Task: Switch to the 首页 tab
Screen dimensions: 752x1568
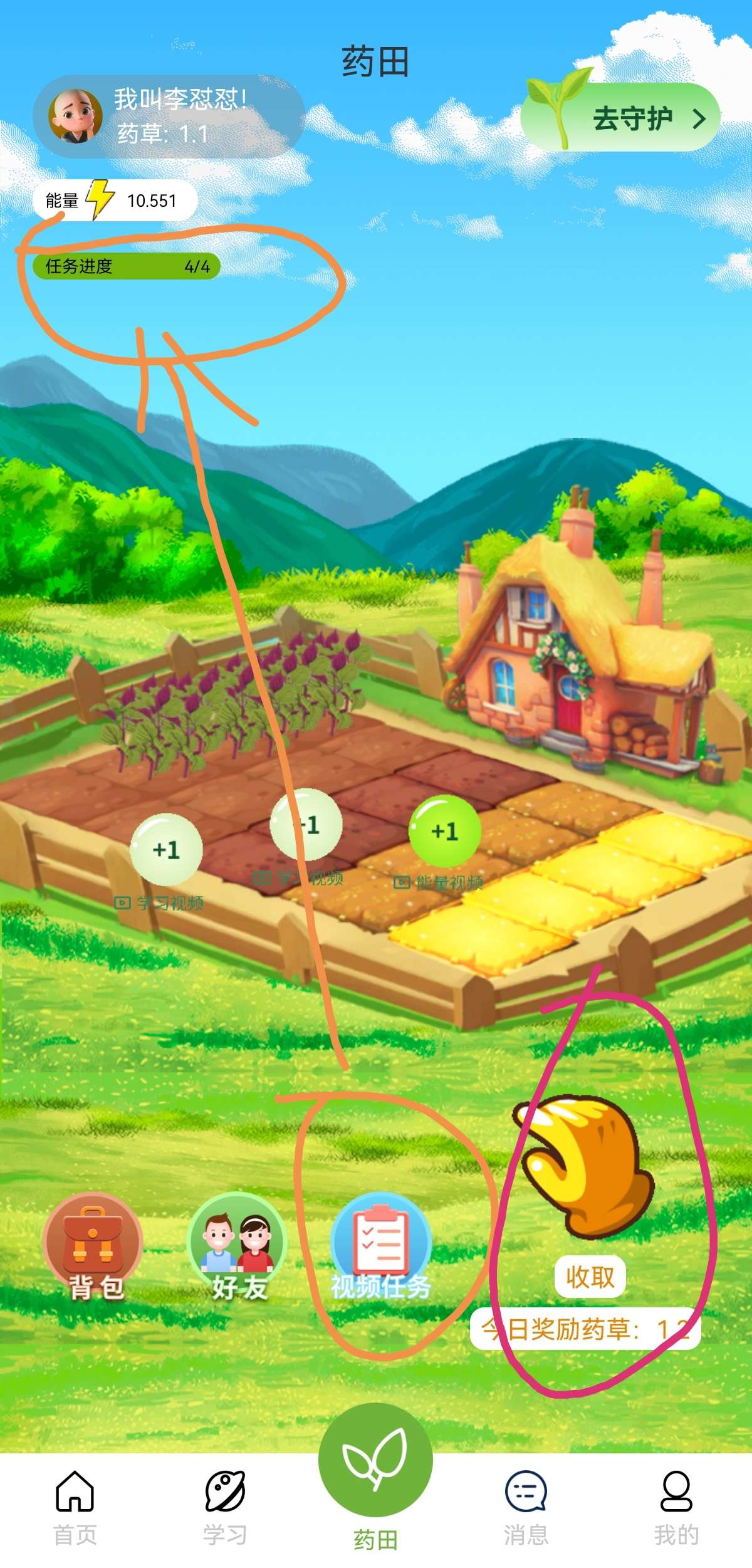Action: tap(75, 1507)
